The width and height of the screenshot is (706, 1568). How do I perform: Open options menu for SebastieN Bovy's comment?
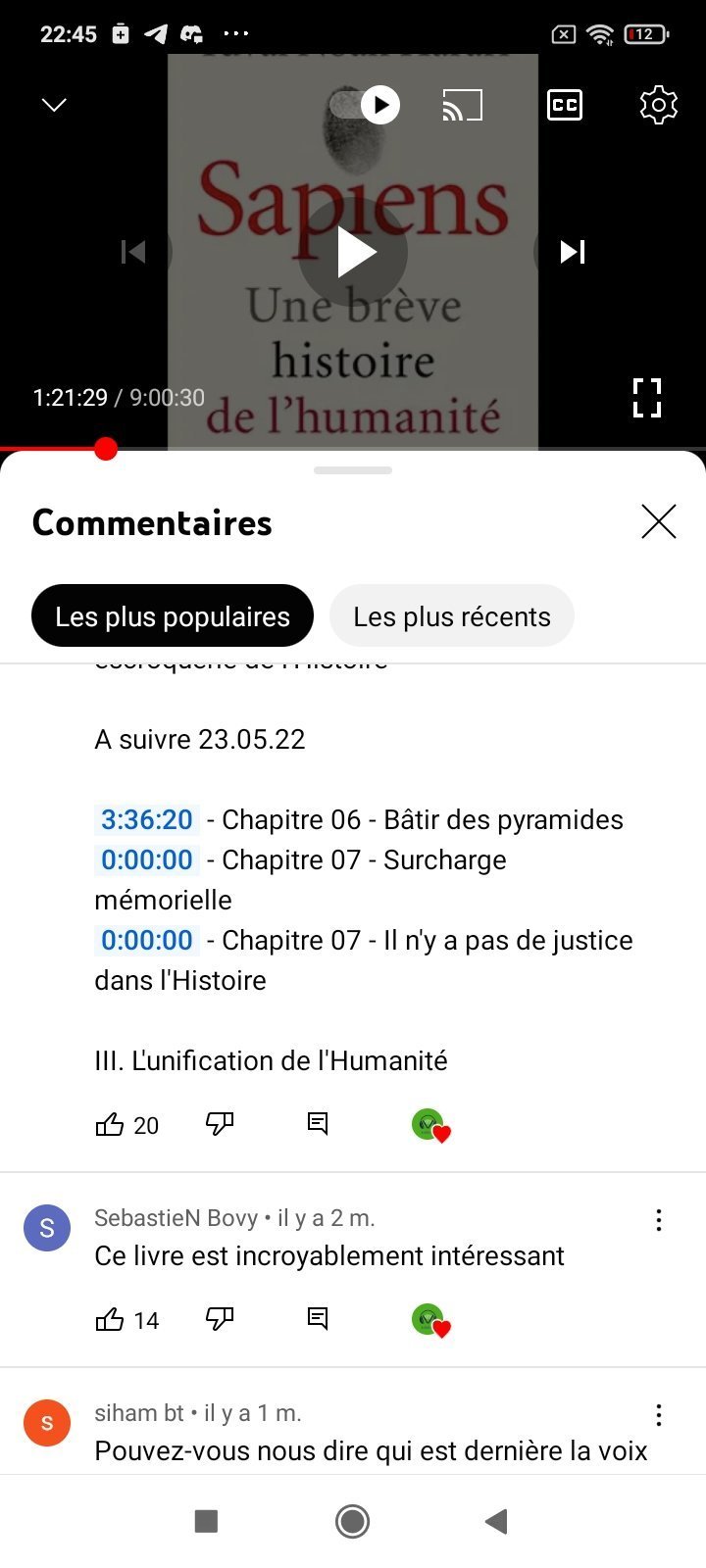pyautogui.click(x=659, y=1219)
